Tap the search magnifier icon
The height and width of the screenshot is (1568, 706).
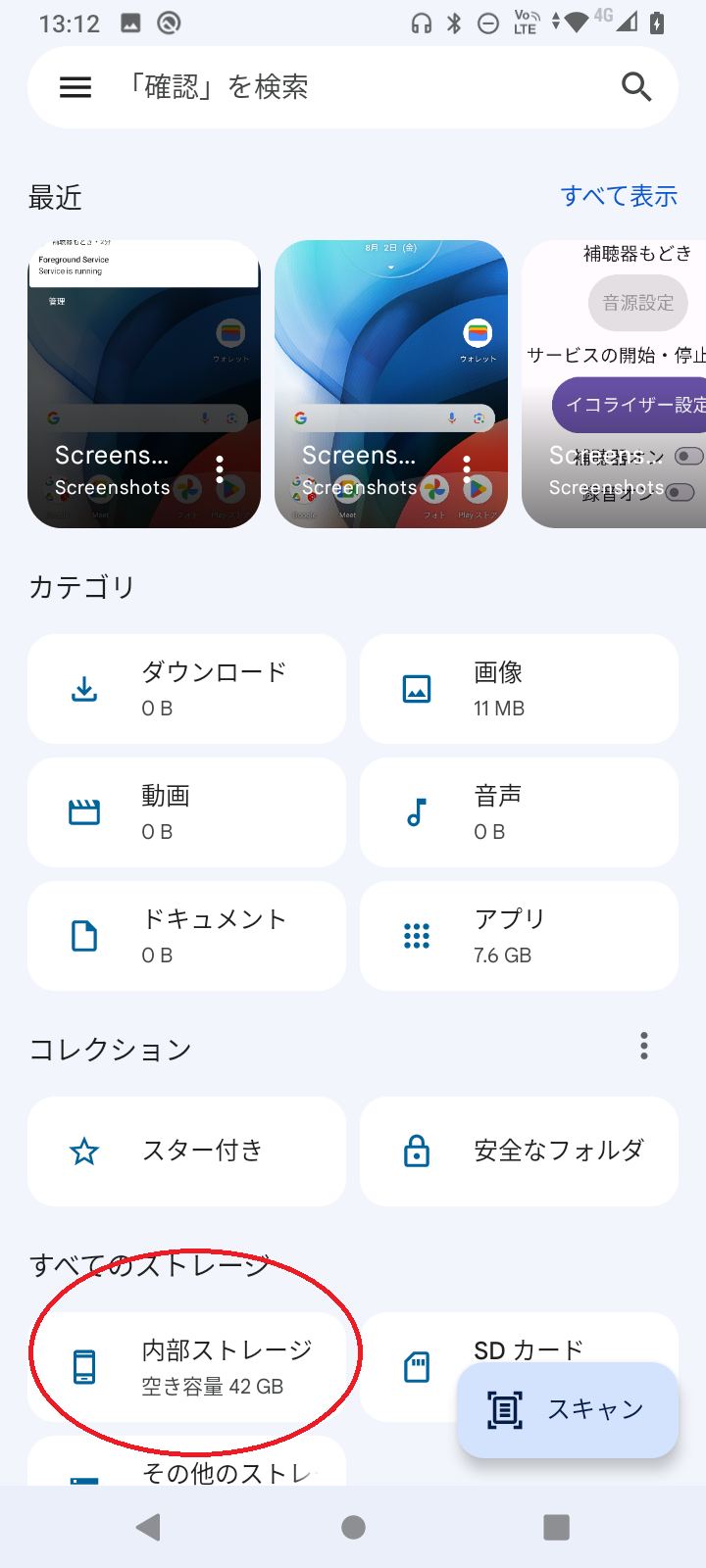coord(636,86)
